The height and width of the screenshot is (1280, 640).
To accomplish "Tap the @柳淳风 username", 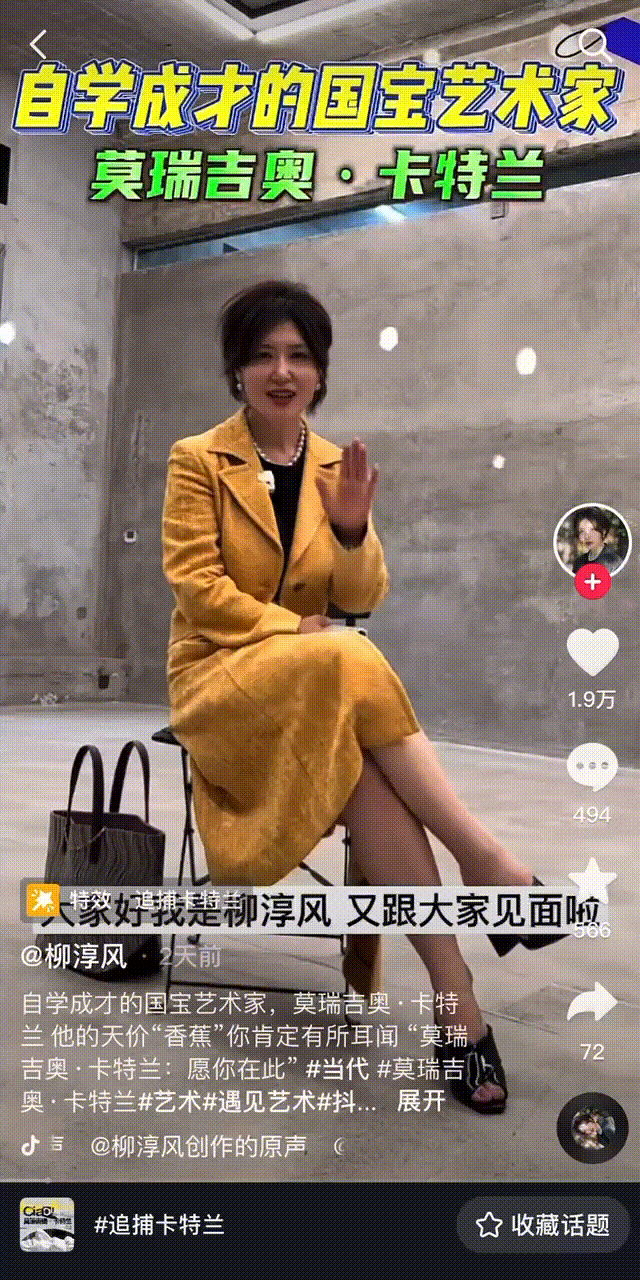I will click(75, 957).
